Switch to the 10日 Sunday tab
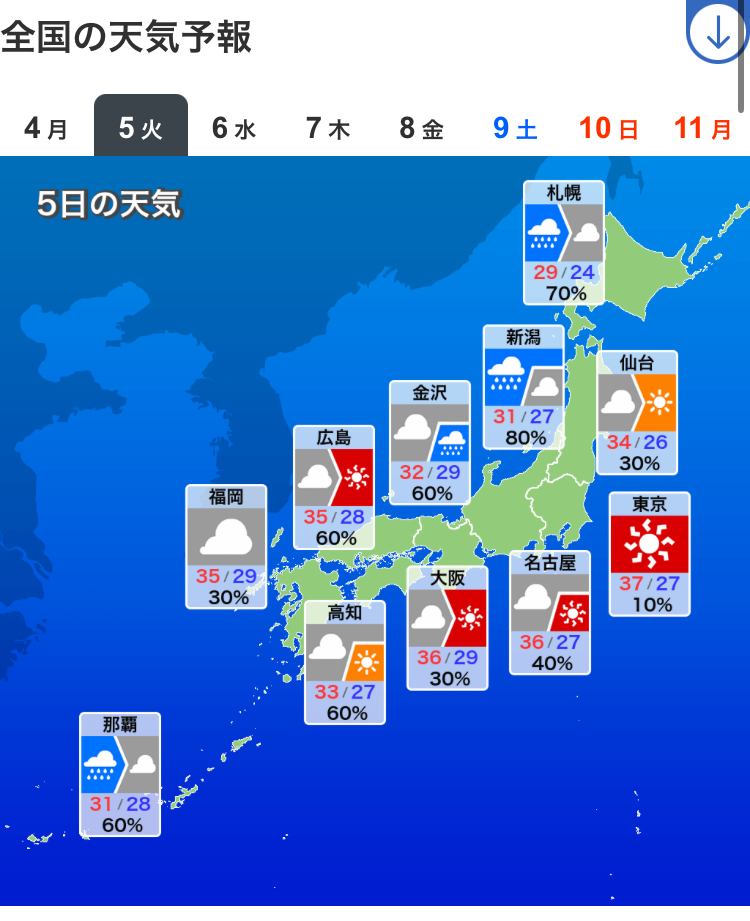 coord(608,128)
